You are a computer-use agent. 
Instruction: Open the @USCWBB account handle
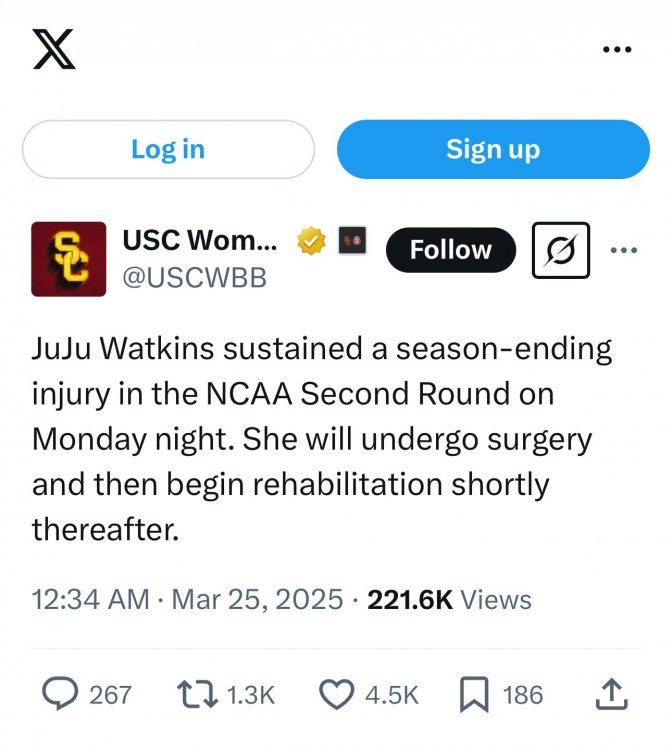tap(194, 279)
